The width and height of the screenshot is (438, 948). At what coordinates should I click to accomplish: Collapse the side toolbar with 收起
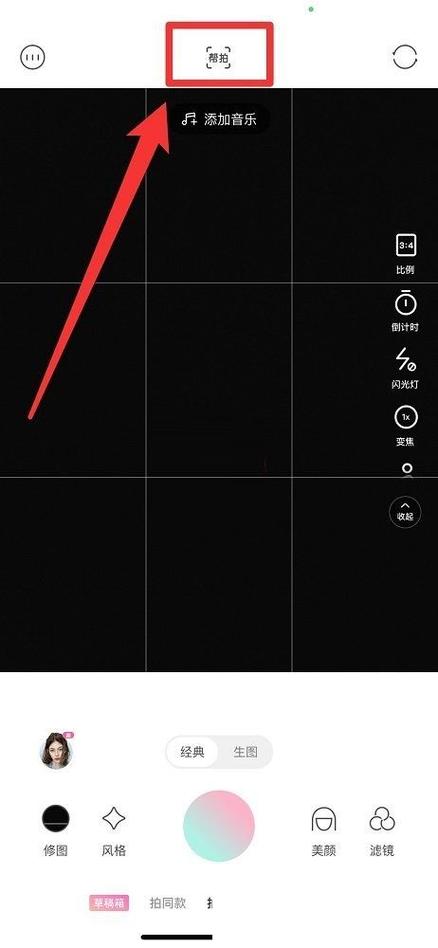405,512
